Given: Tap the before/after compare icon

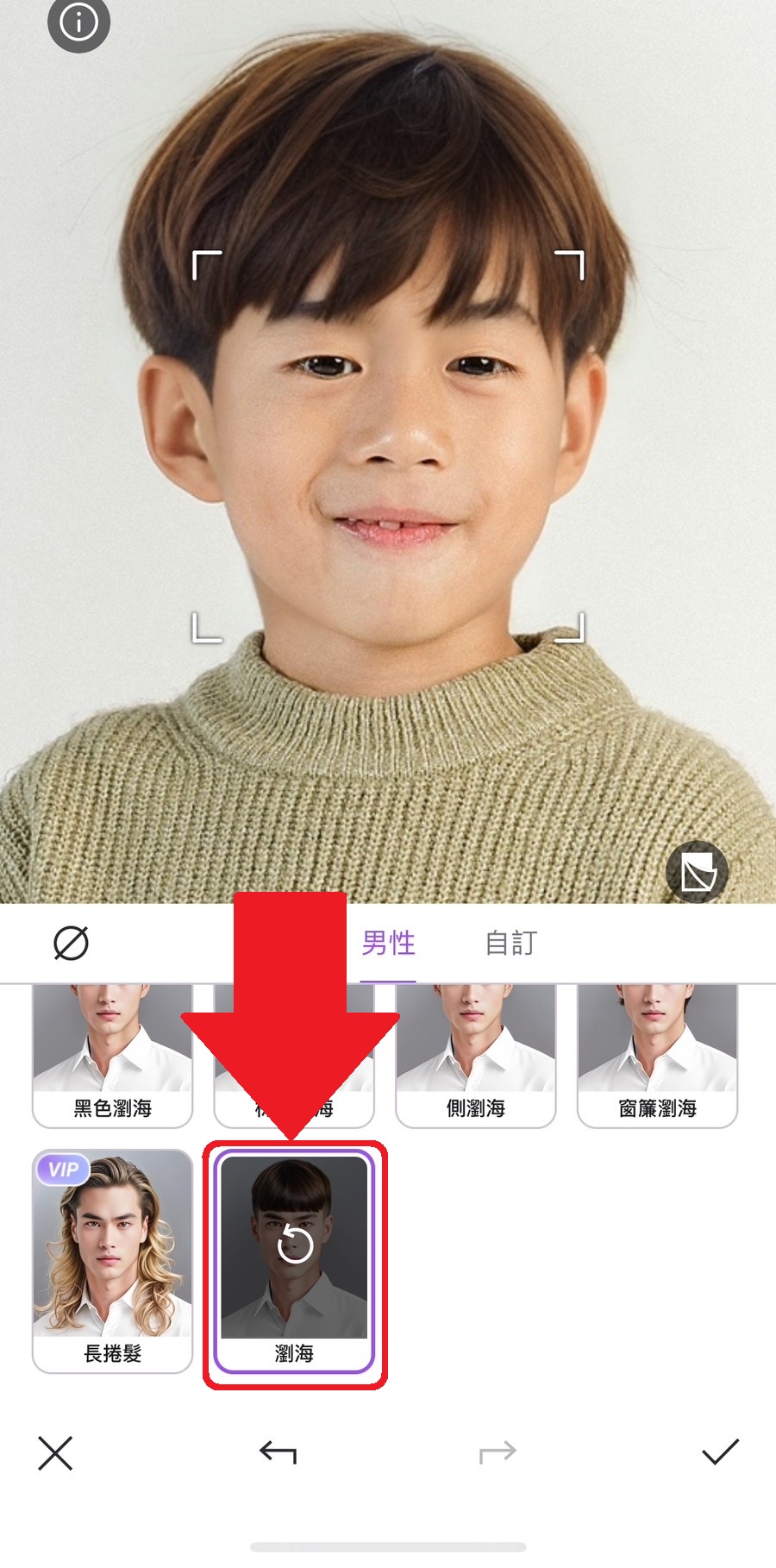Looking at the screenshot, I should pos(697,872).
